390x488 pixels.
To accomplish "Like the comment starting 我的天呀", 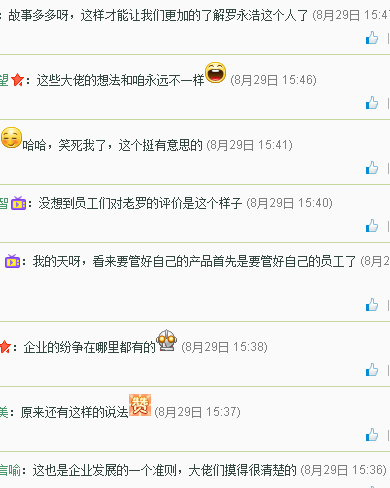I will (372, 305).
